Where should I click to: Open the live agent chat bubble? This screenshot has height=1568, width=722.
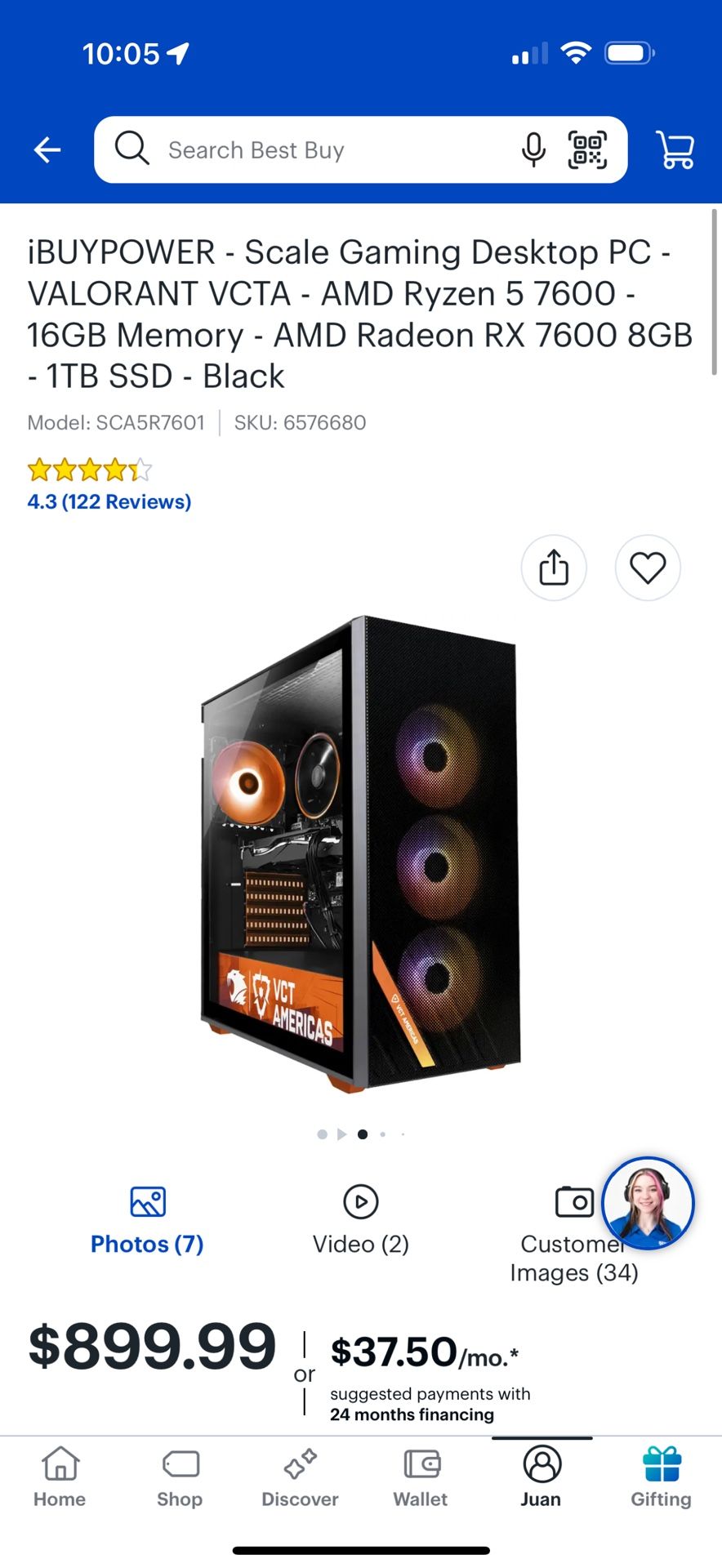pos(648,1203)
